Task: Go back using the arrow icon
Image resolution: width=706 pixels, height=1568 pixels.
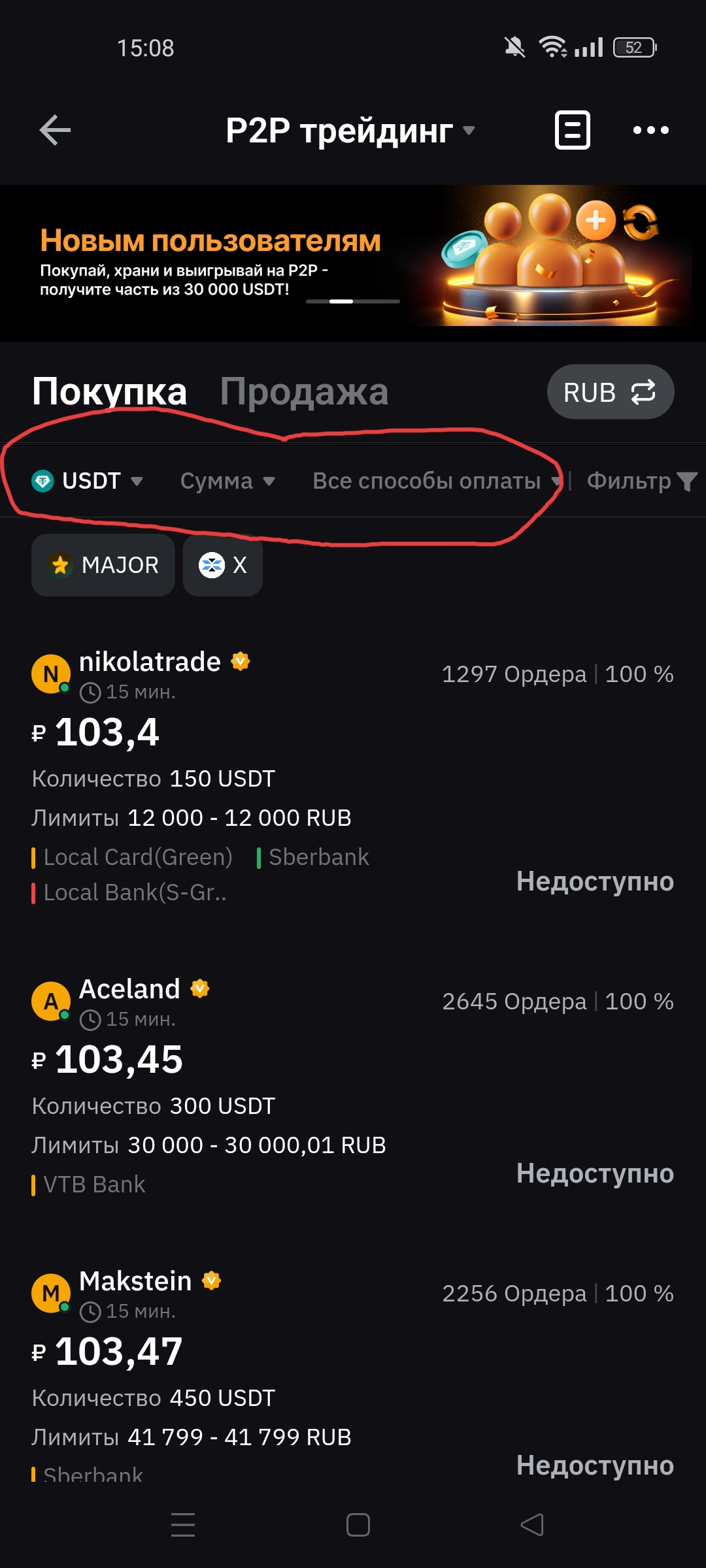Action: click(55, 130)
